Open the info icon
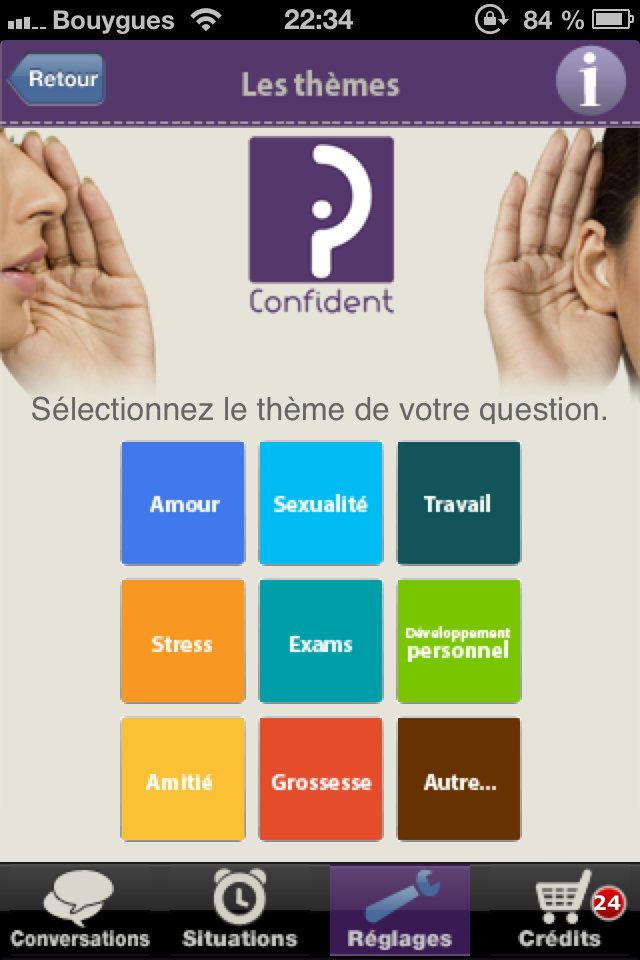This screenshot has width=640, height=960. click(x=590, y=80)
